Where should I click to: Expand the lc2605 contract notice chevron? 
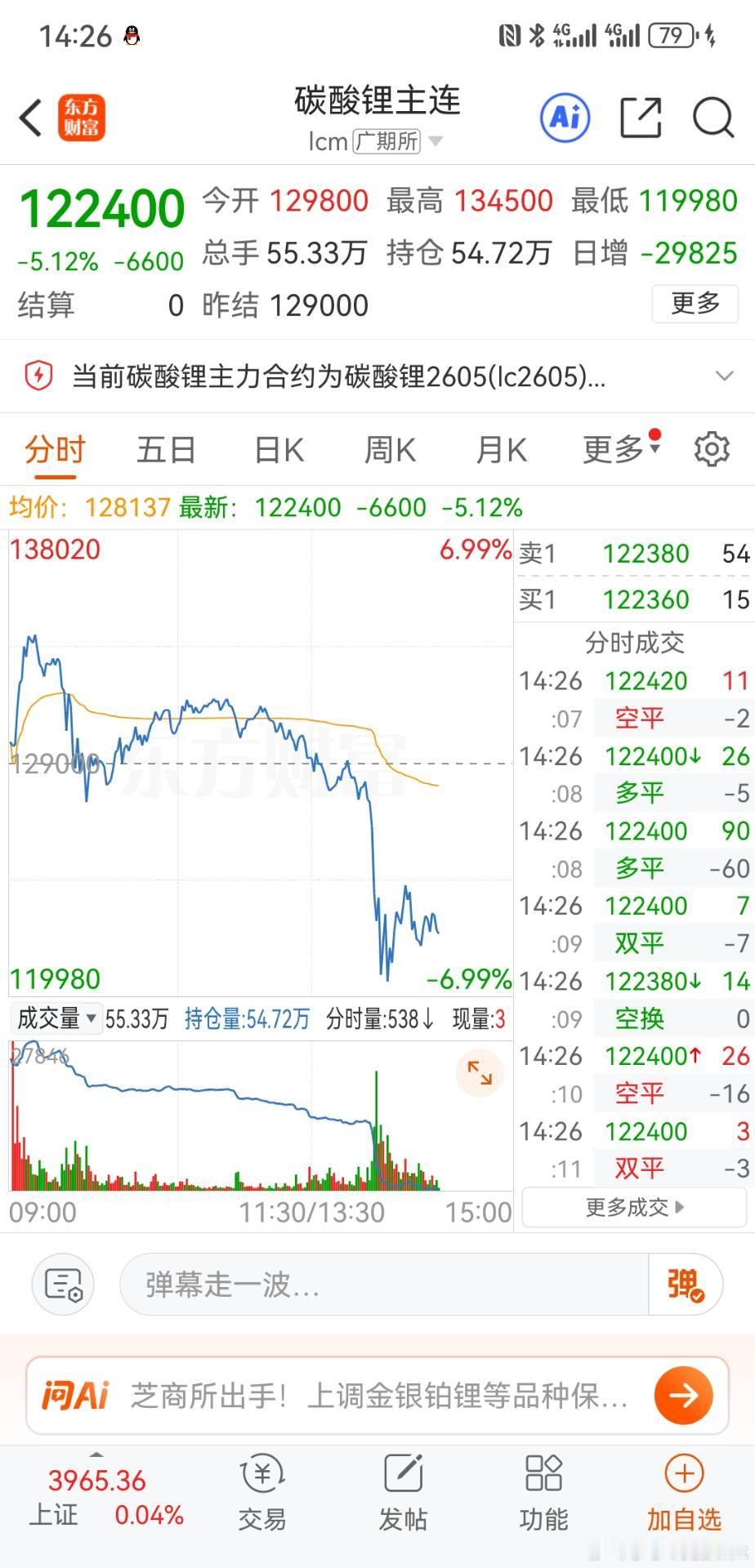tap(726, 376)
